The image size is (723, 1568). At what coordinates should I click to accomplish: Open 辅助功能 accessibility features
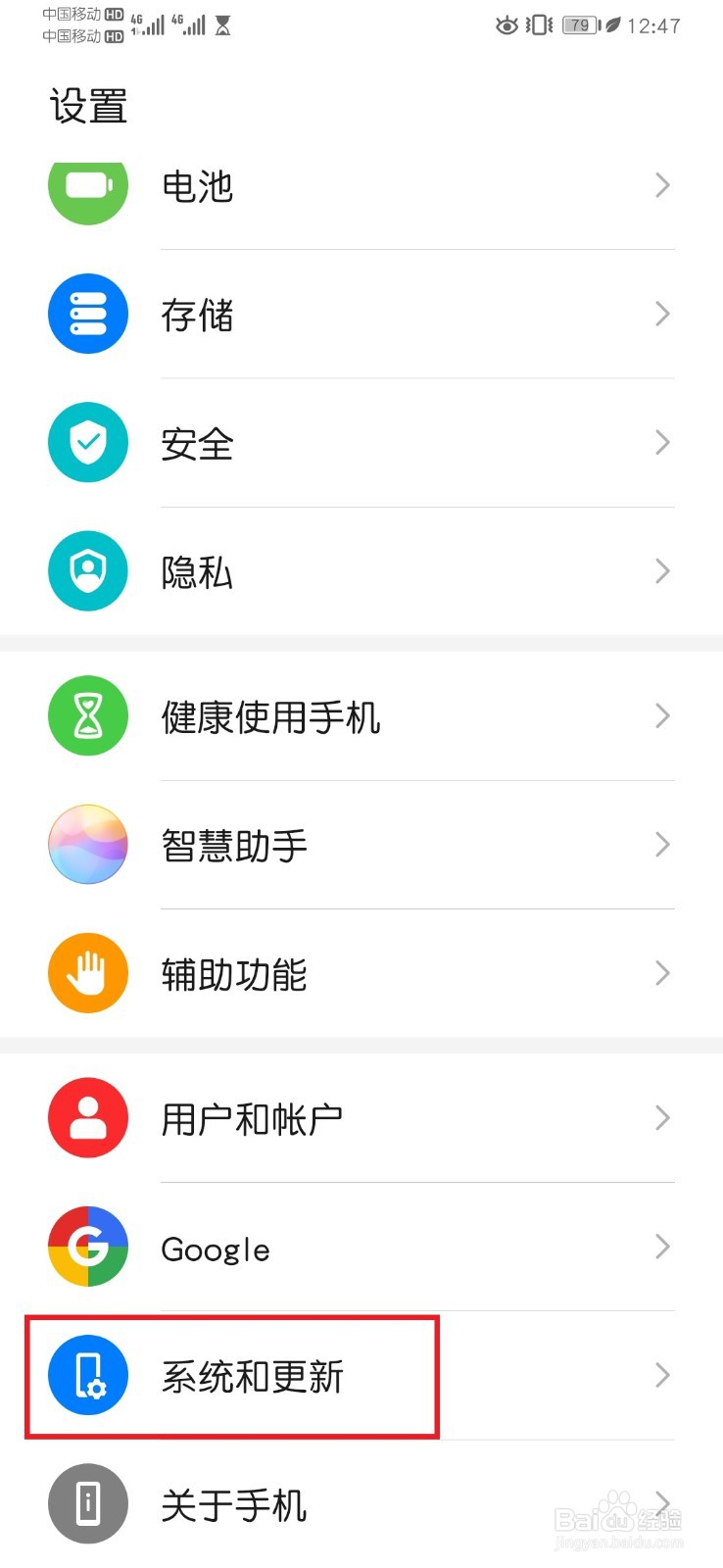point(361,973)
